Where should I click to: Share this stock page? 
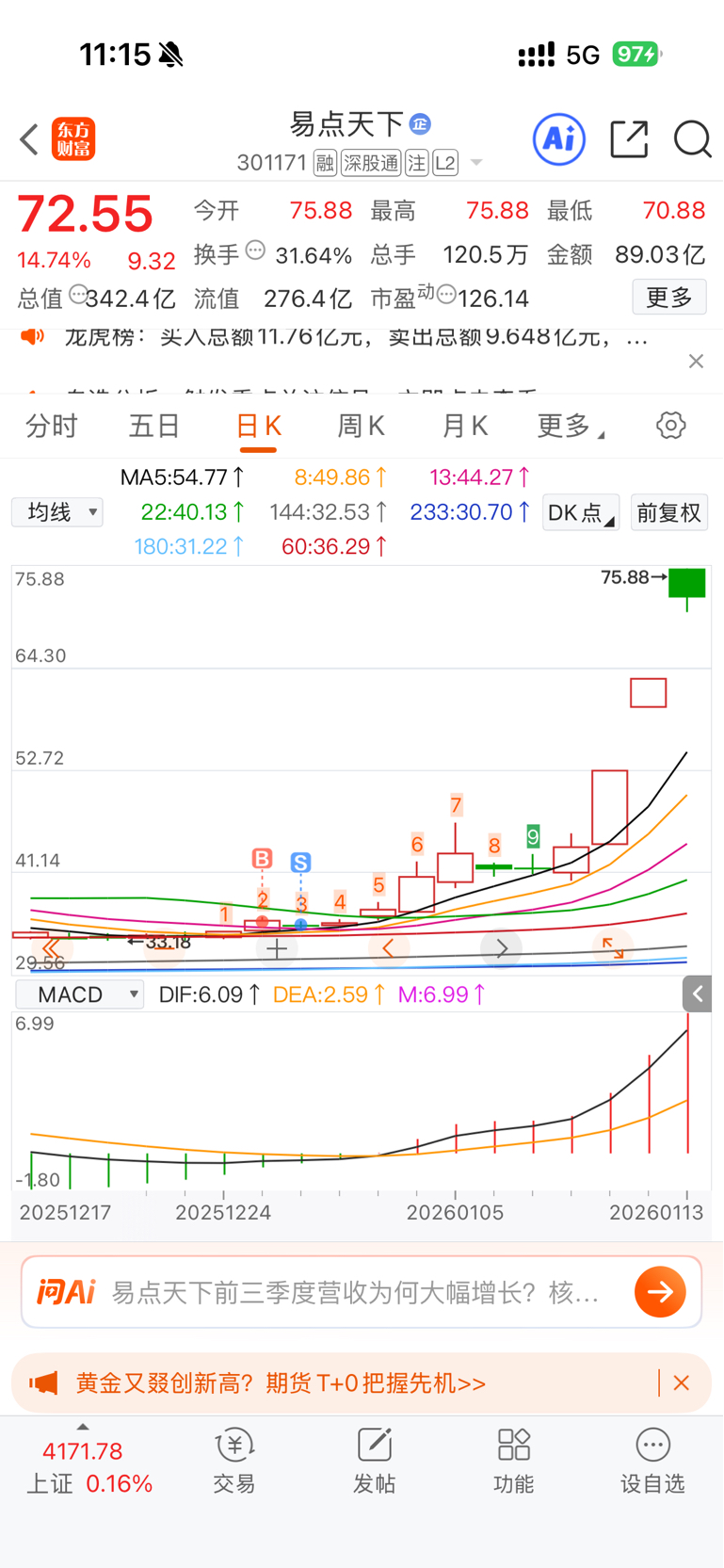click(x=629, y=140)
